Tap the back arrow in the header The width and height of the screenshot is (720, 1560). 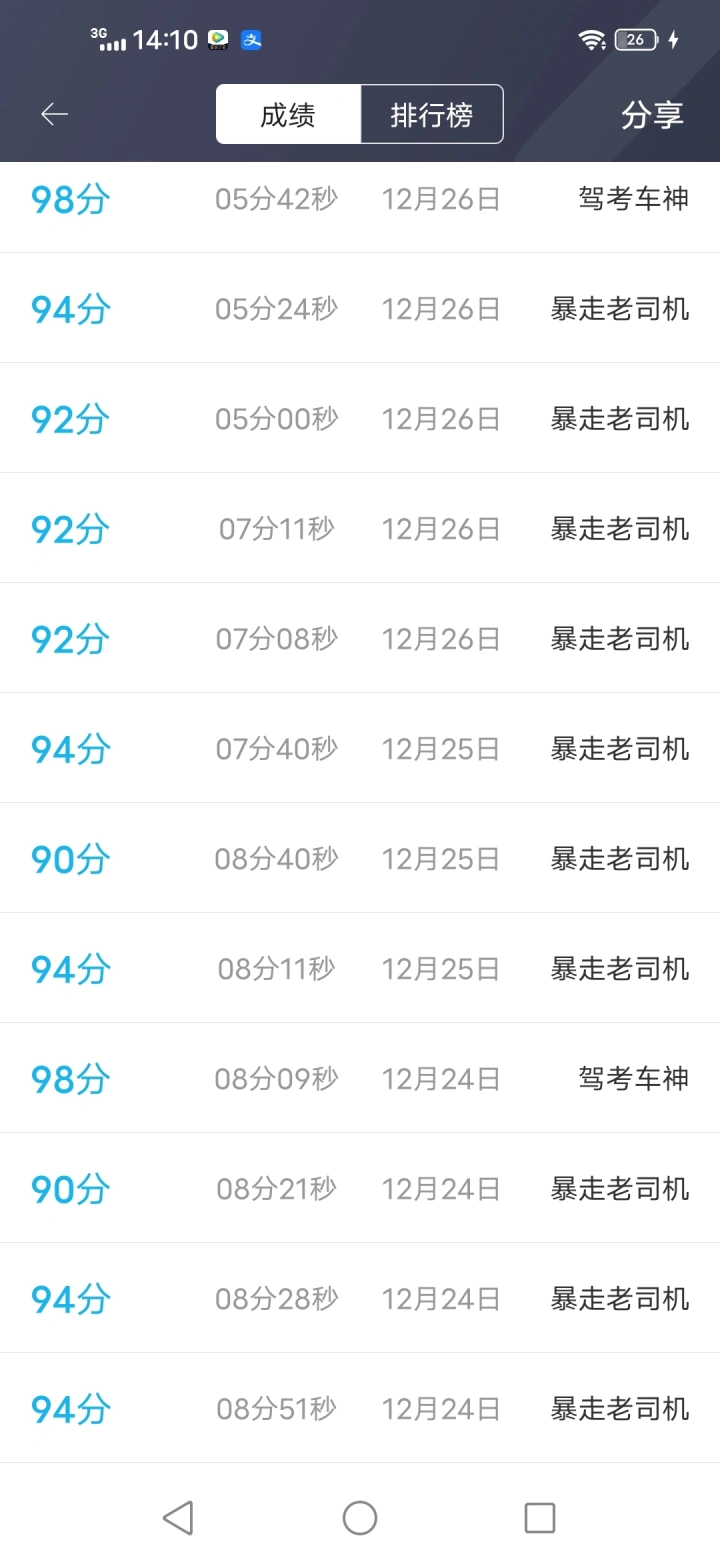[54, 115]
